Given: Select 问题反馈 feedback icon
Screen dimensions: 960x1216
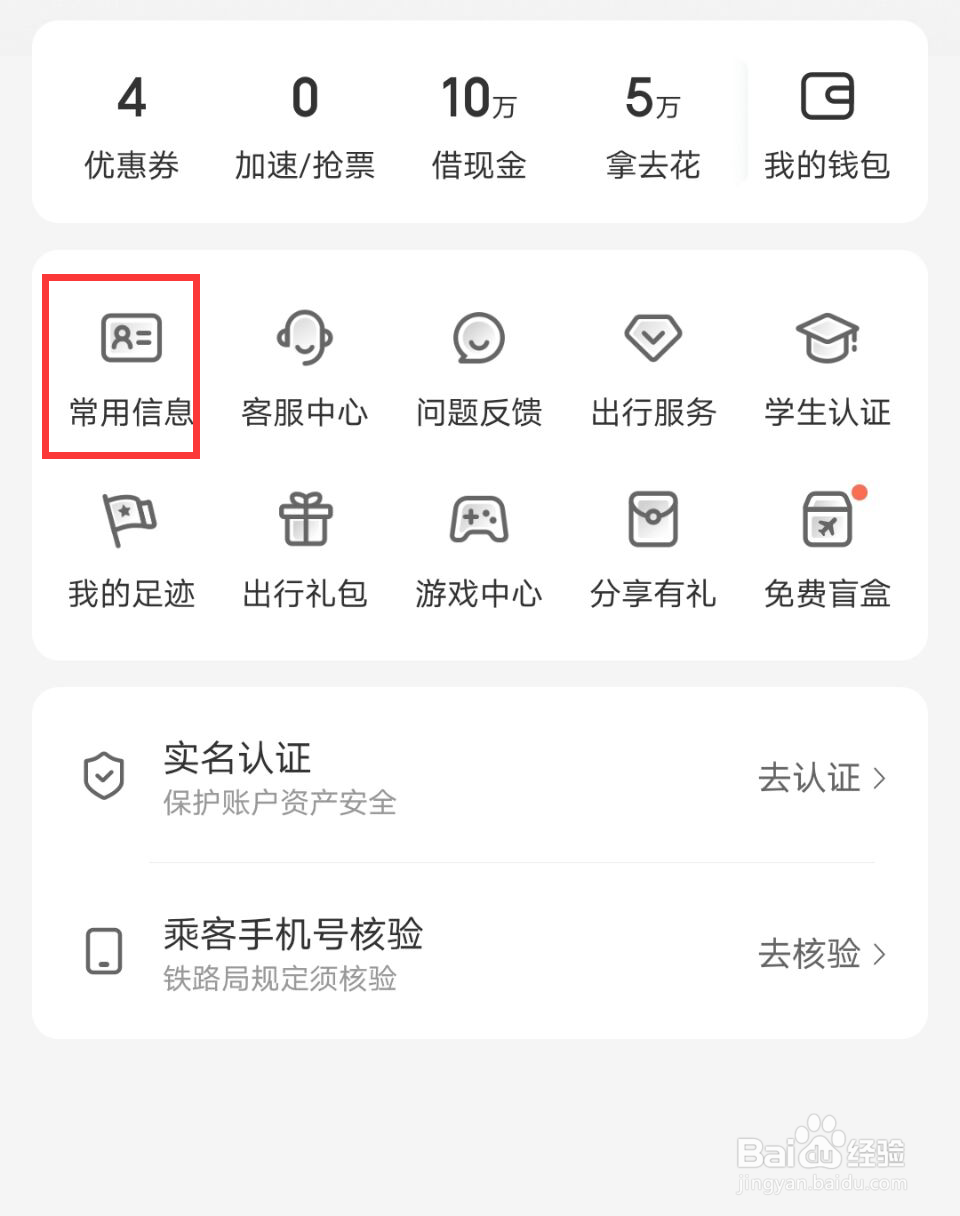Looking at the screenshot, I should [478, 365].
